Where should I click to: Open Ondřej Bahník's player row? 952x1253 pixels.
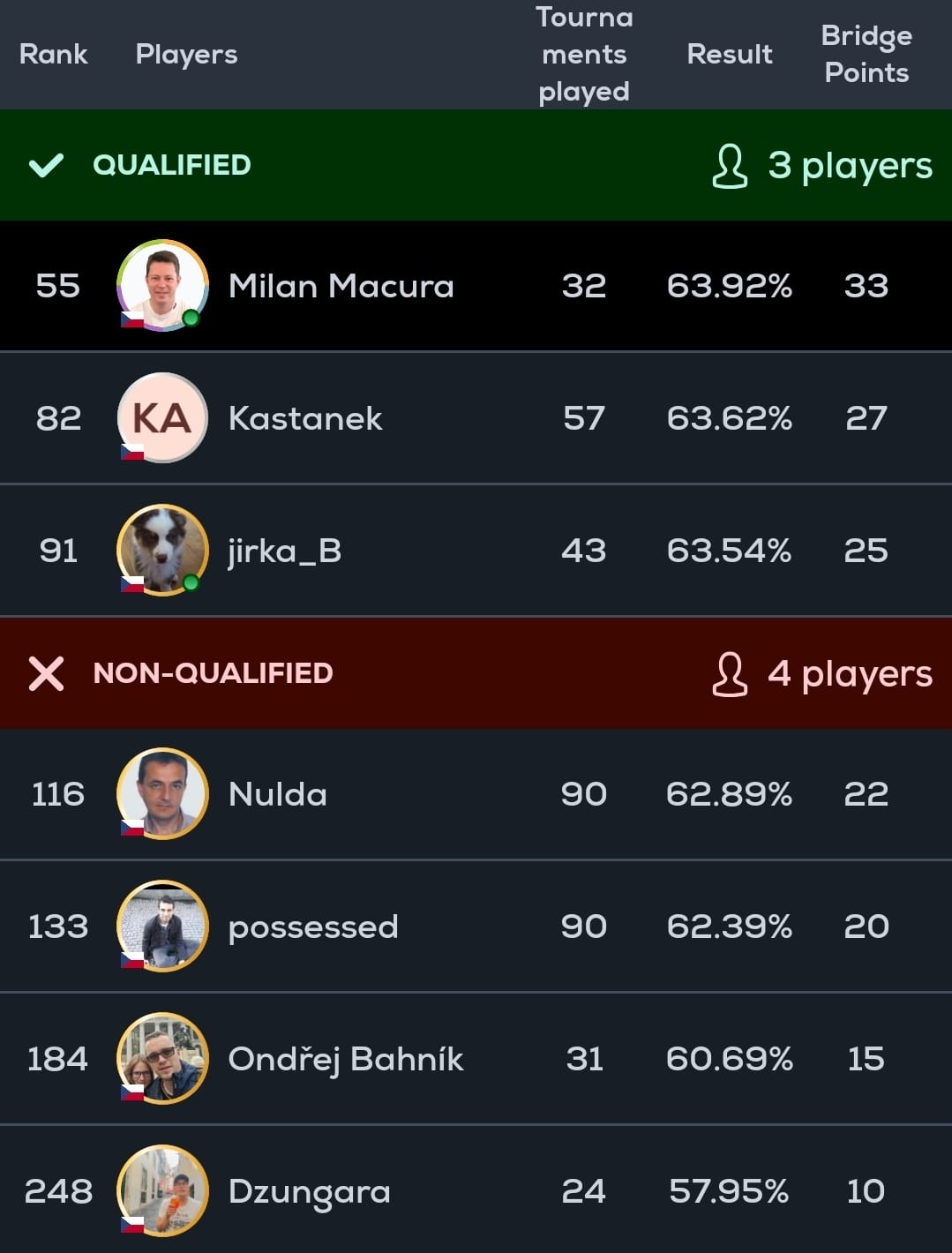click(x=345, y=1059)
